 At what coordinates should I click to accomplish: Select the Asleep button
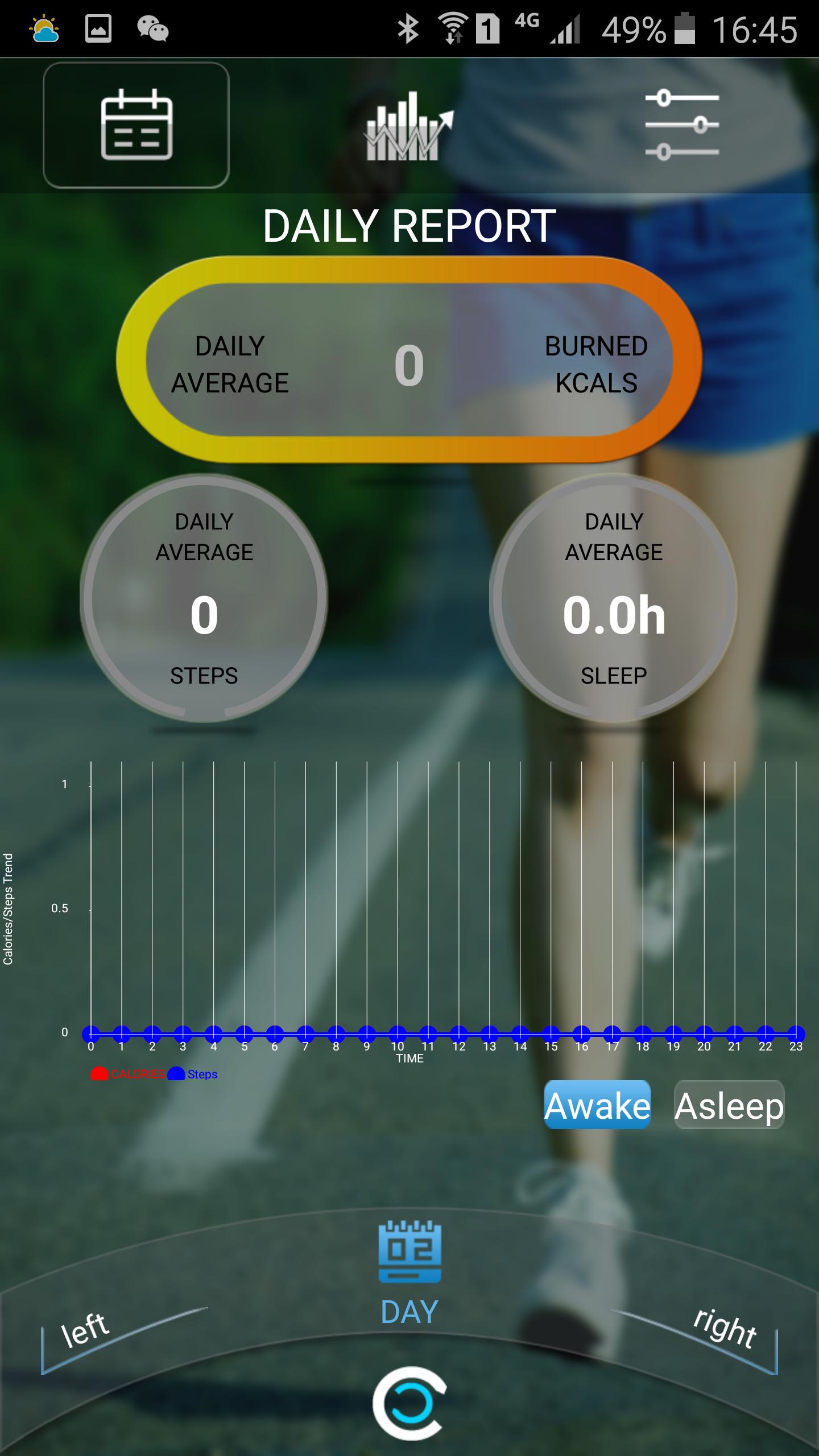(729, 1105)
